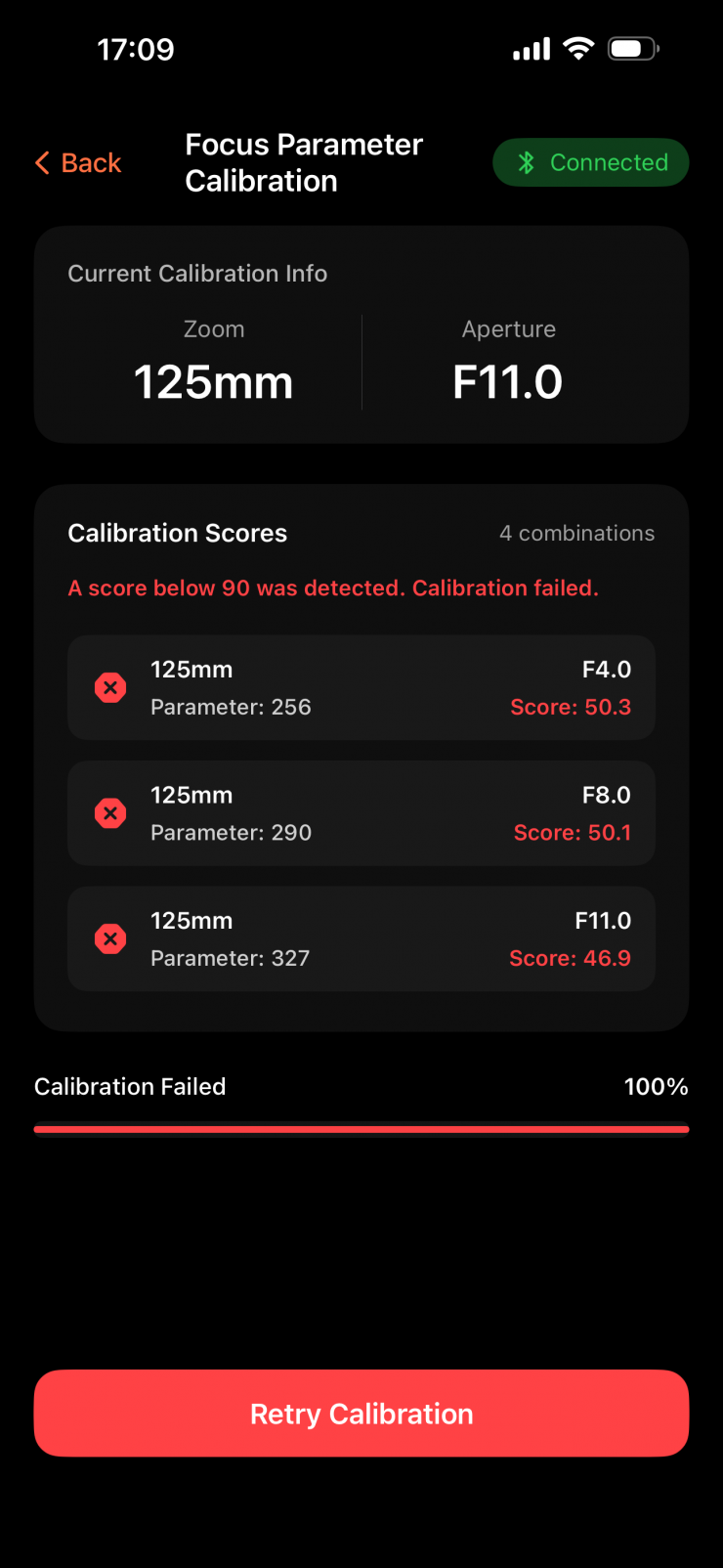Tap the Retry Calibration button
The width and height of the screenshot is (723, 1568).
coord(361,1413)
